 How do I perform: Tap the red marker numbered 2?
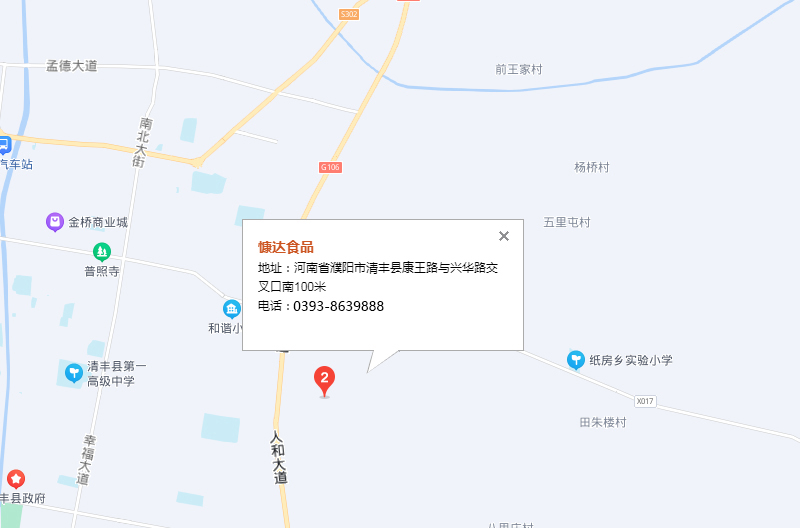point(324,380)
